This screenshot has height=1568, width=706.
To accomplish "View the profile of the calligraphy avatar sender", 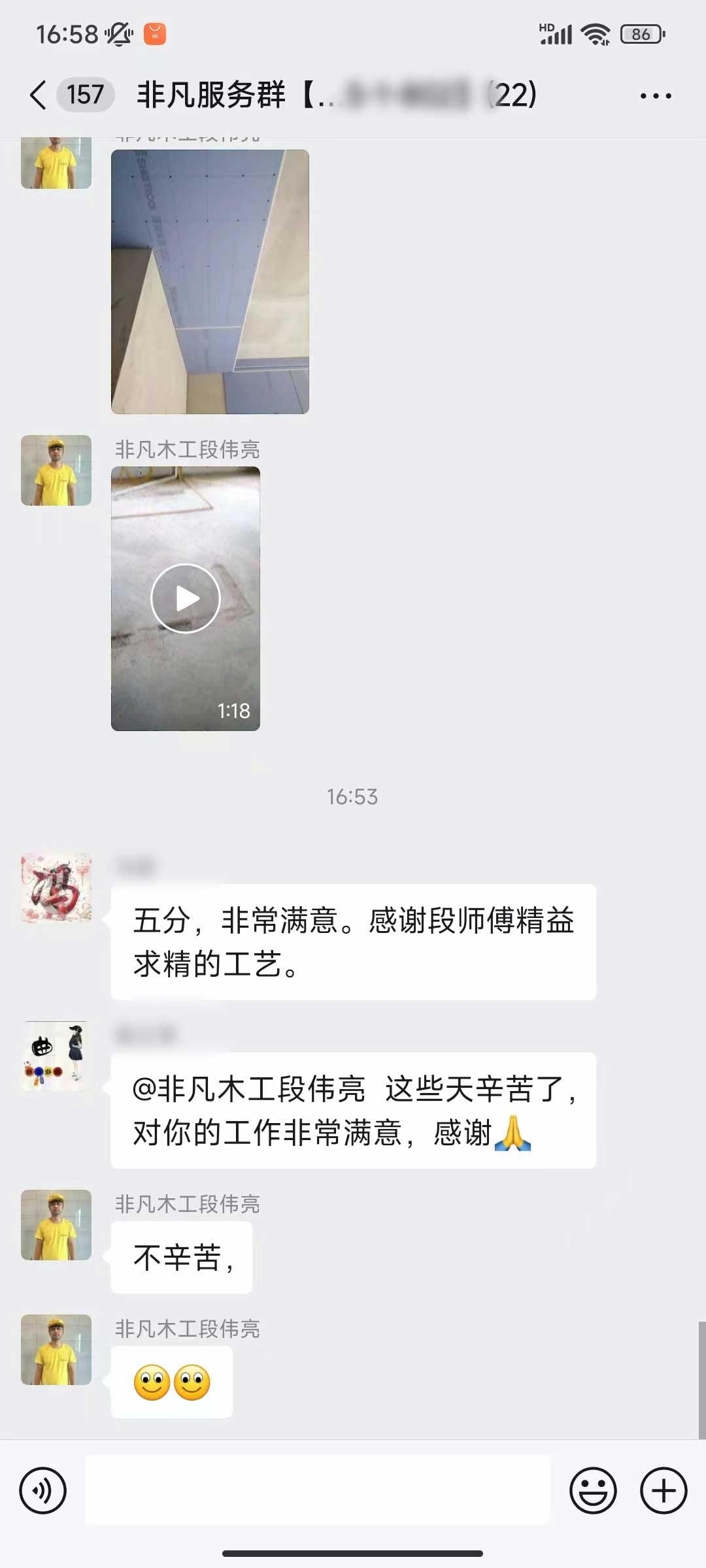I will [56, 887].
